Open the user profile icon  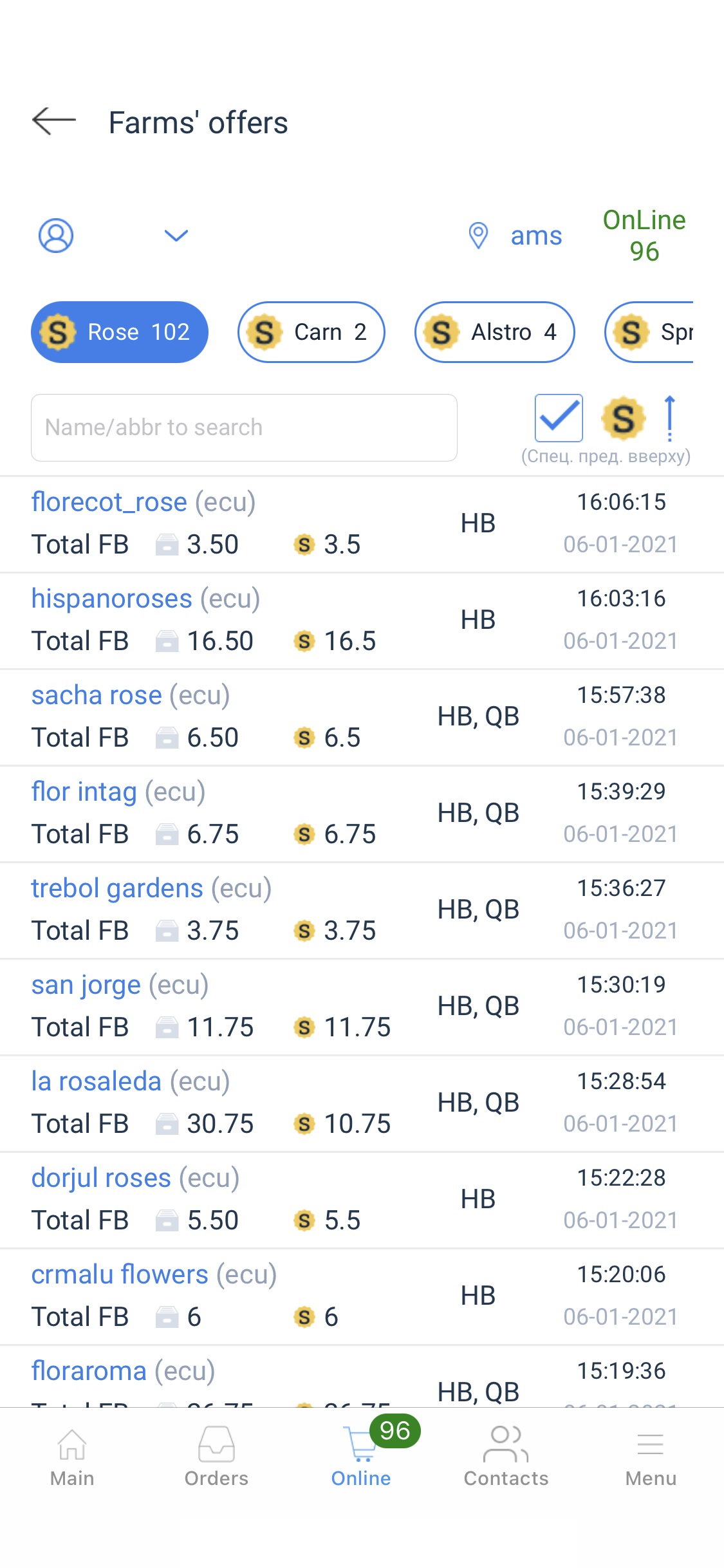[x=56, y=236]
